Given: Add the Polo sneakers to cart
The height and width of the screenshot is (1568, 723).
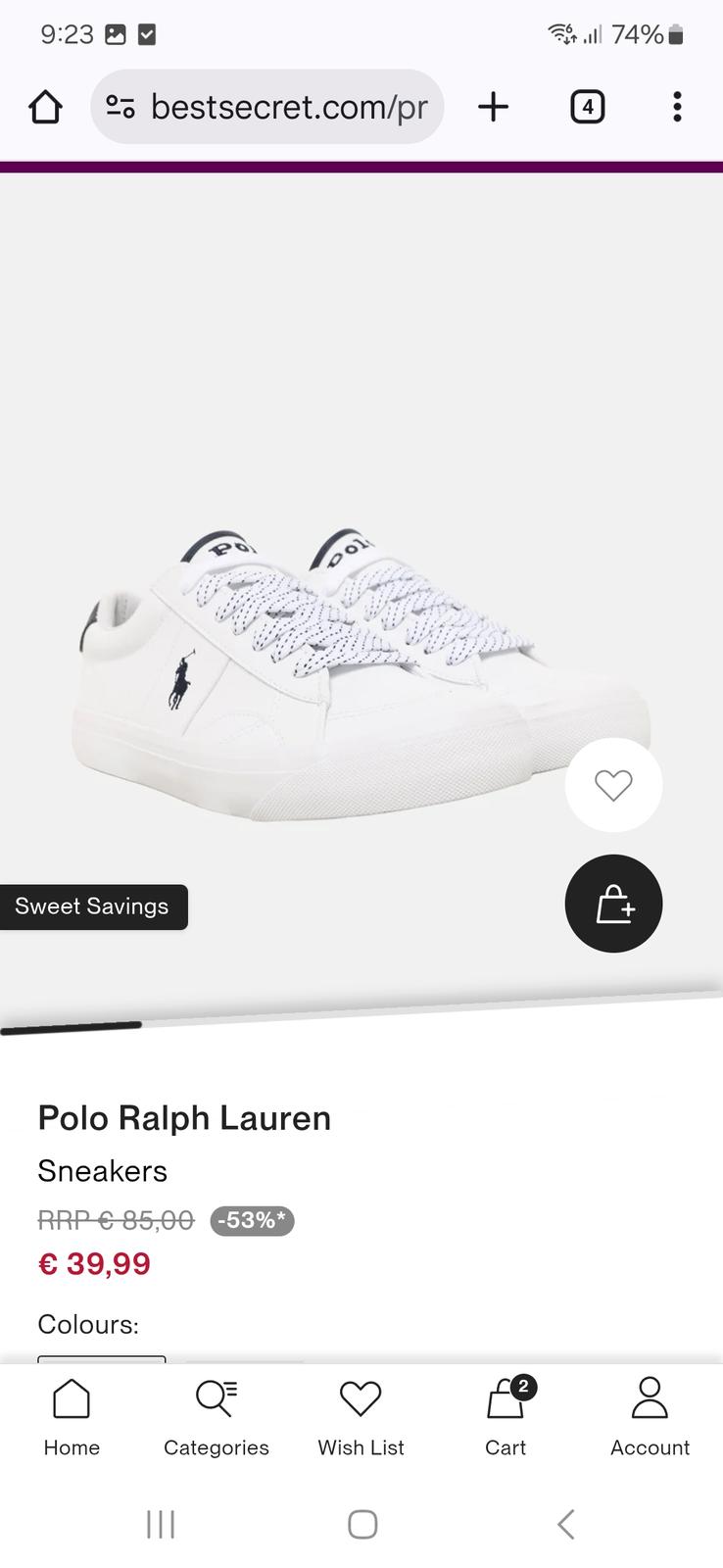Looking at the screenshot, I should tap(613, 904).
